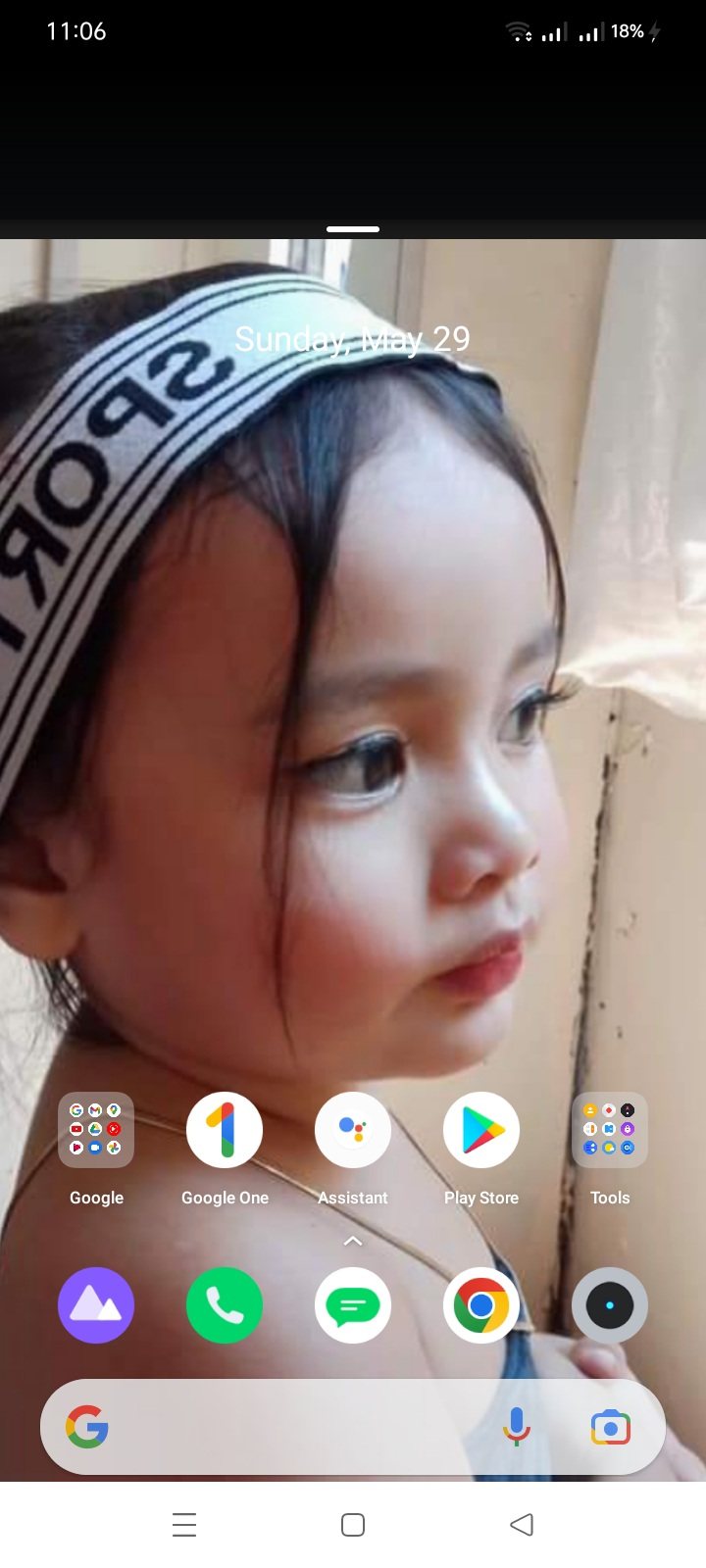
Task: Open the Play Store
Action: pos(481,1130)
